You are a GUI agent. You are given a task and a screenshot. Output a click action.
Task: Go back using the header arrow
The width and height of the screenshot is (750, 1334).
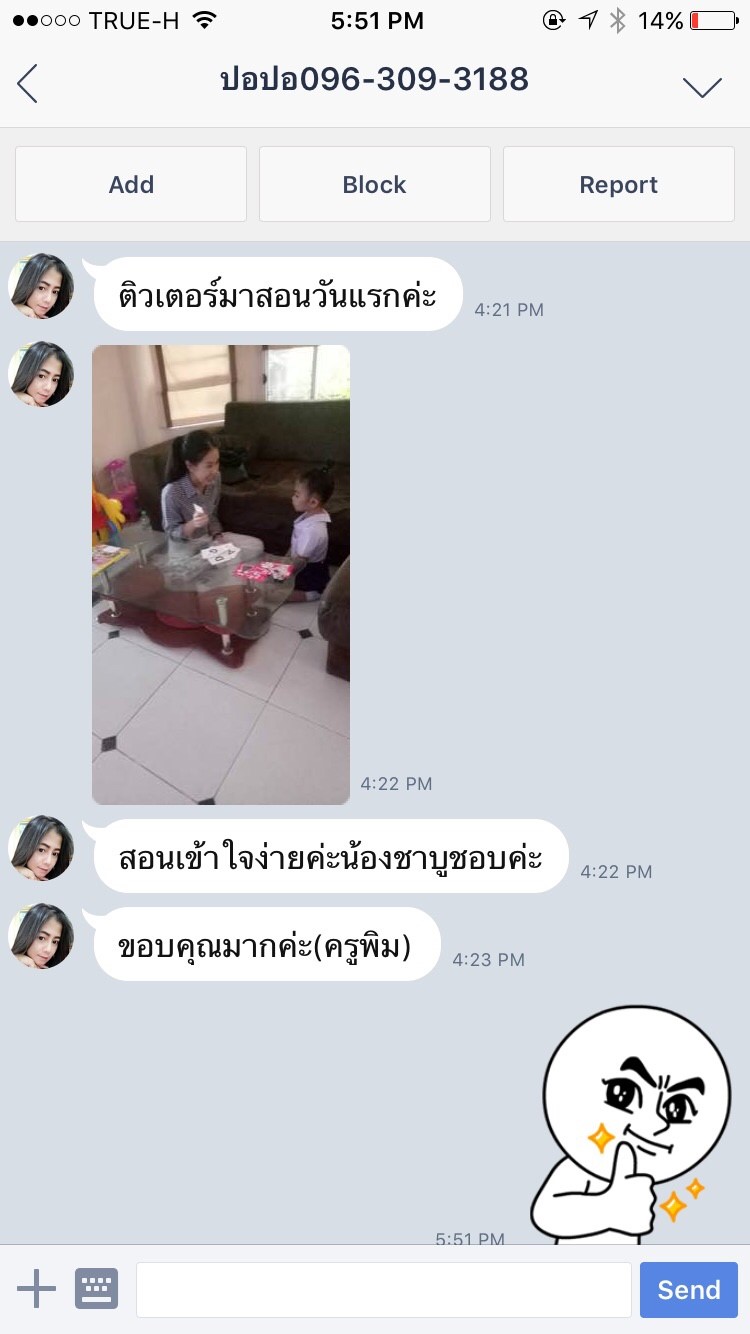coord(28,84)
